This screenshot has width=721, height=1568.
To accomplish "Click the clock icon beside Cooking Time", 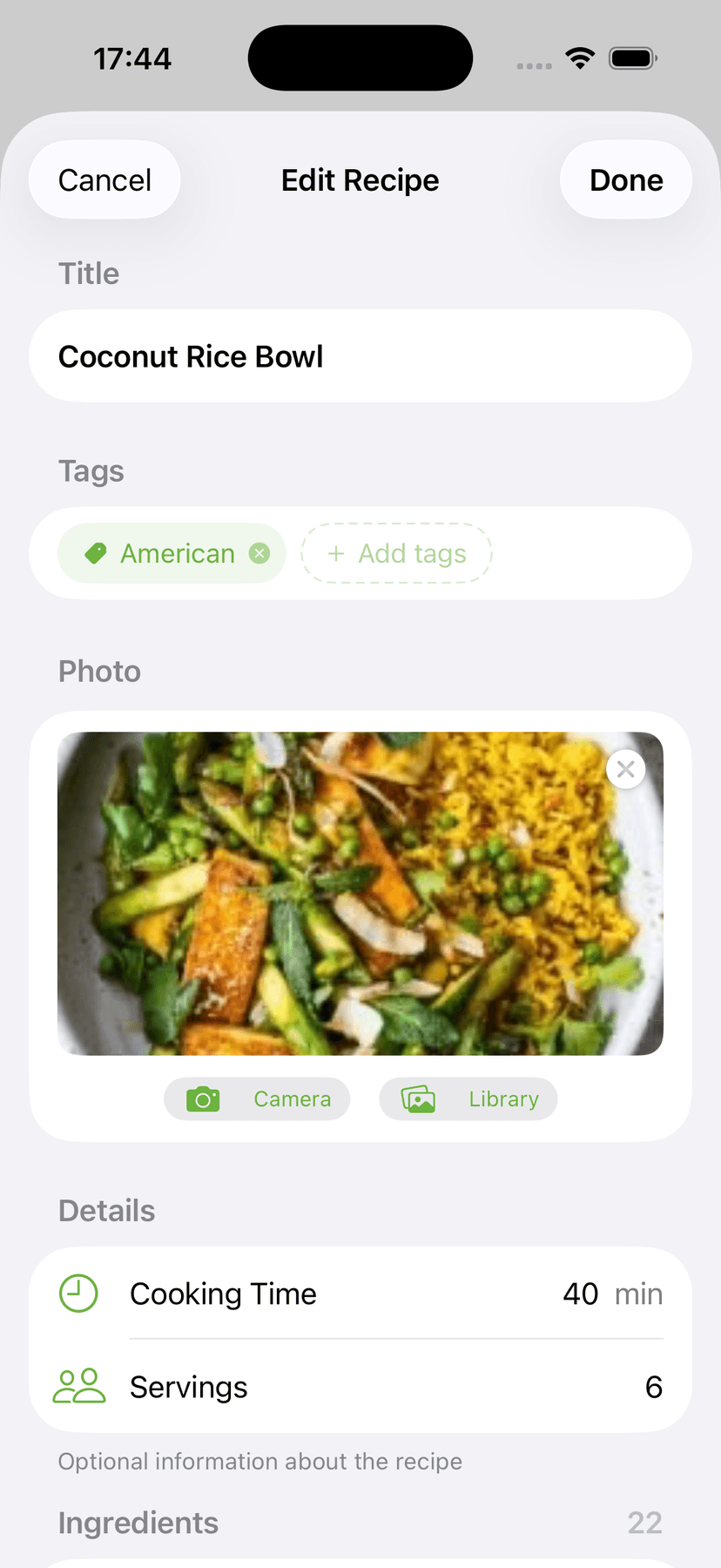I will point(78,1294).
